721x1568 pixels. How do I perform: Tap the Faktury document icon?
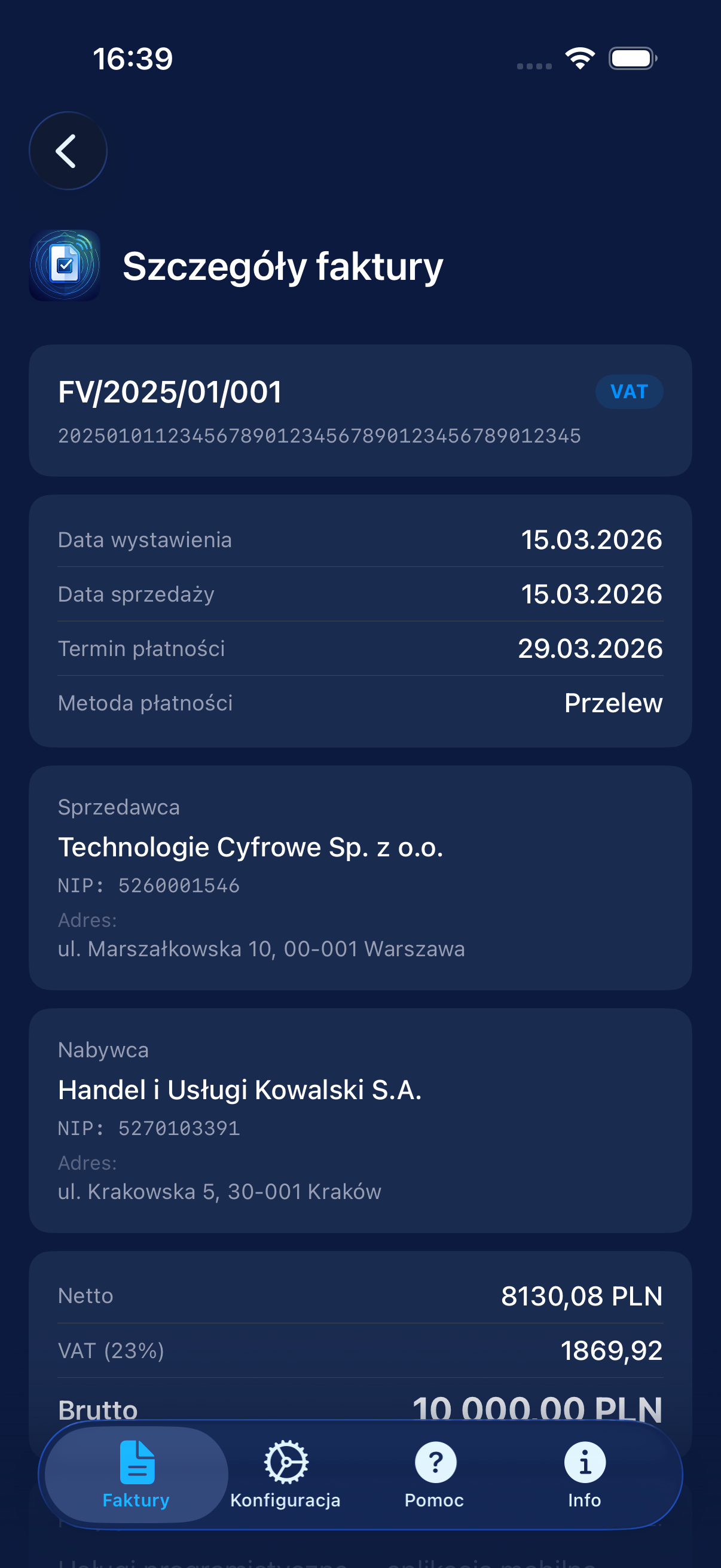click(x=136, y=1463)
